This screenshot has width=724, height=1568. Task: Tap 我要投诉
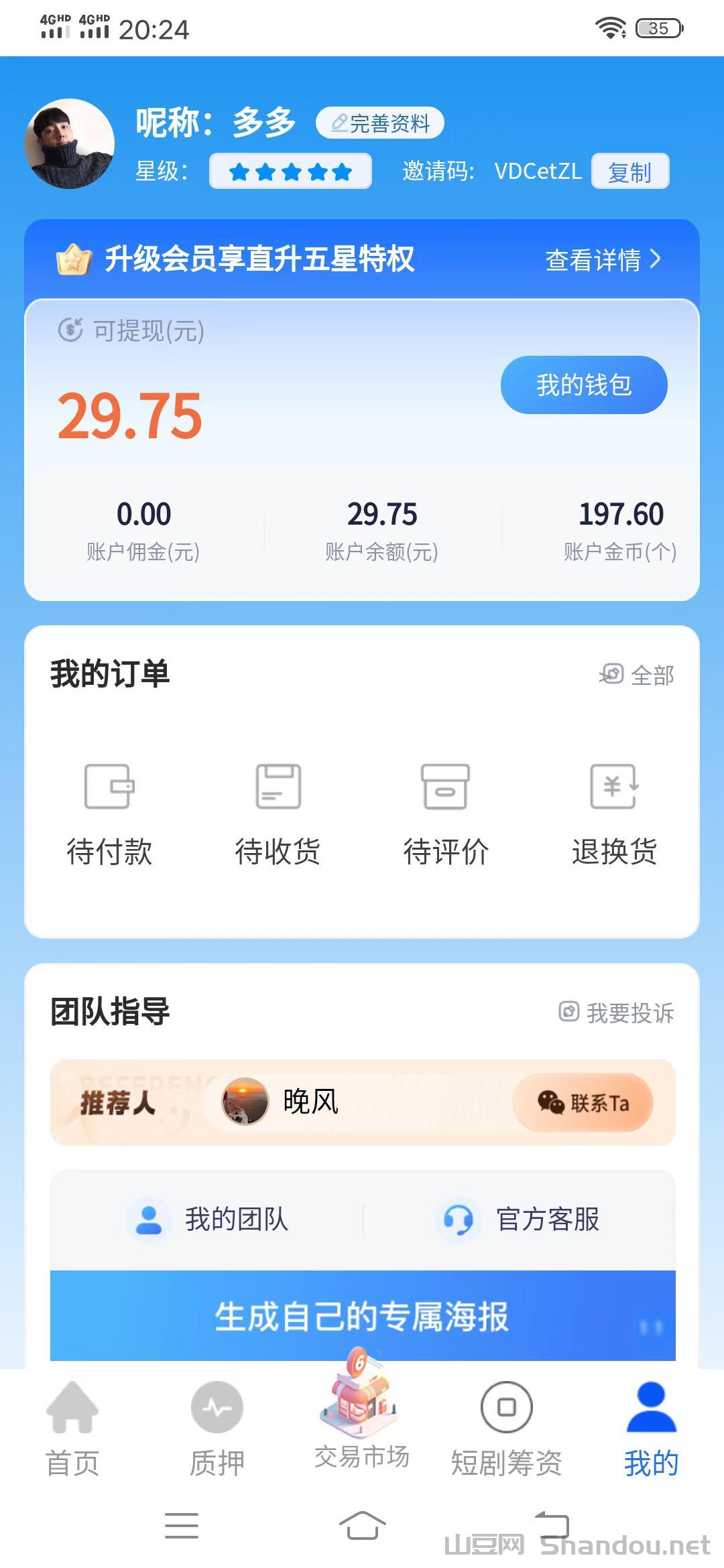(617, 1012)
